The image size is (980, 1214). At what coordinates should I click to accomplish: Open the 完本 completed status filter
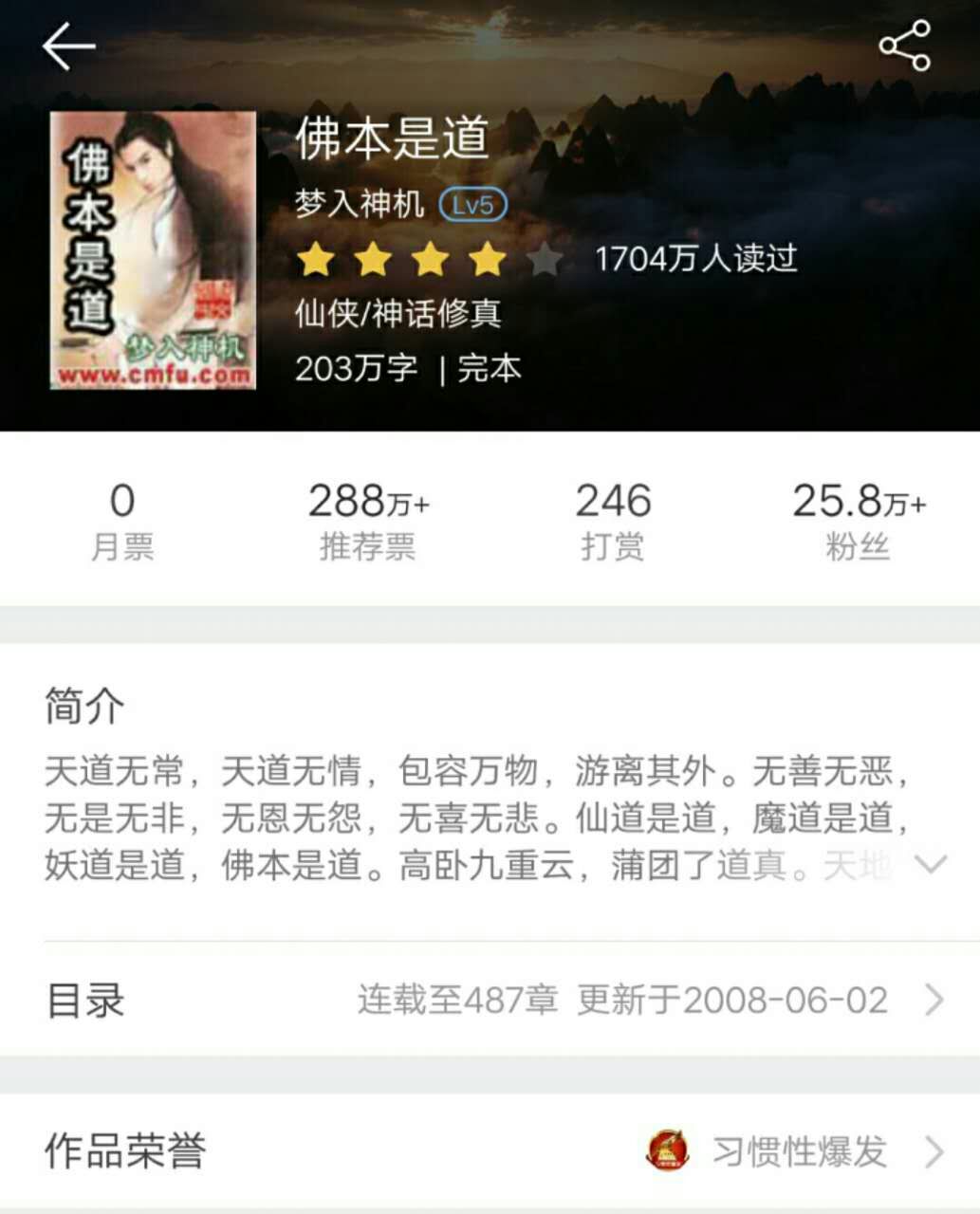(x=490, y=370)
